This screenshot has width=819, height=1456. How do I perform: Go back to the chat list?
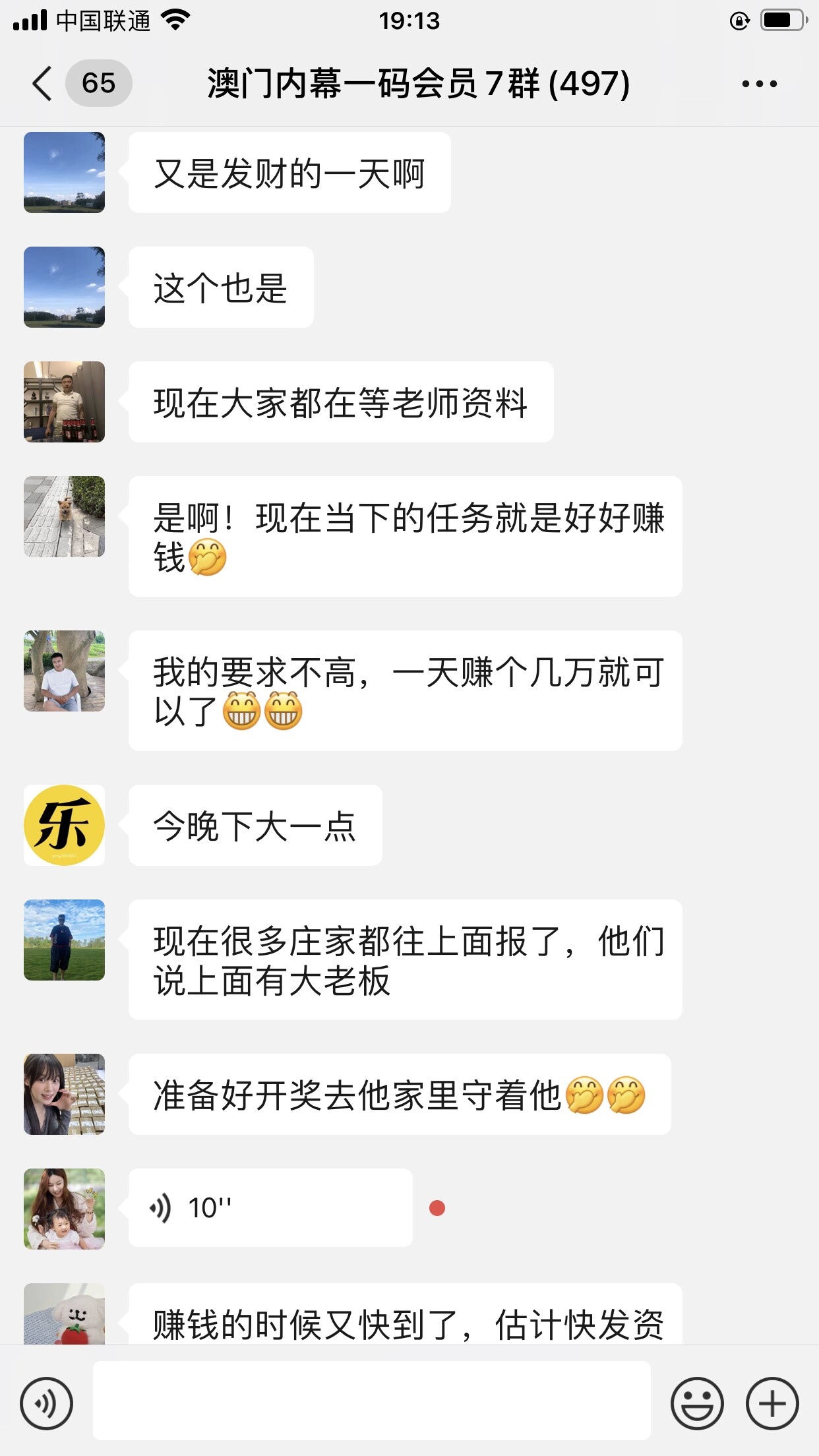pos(42,84)
